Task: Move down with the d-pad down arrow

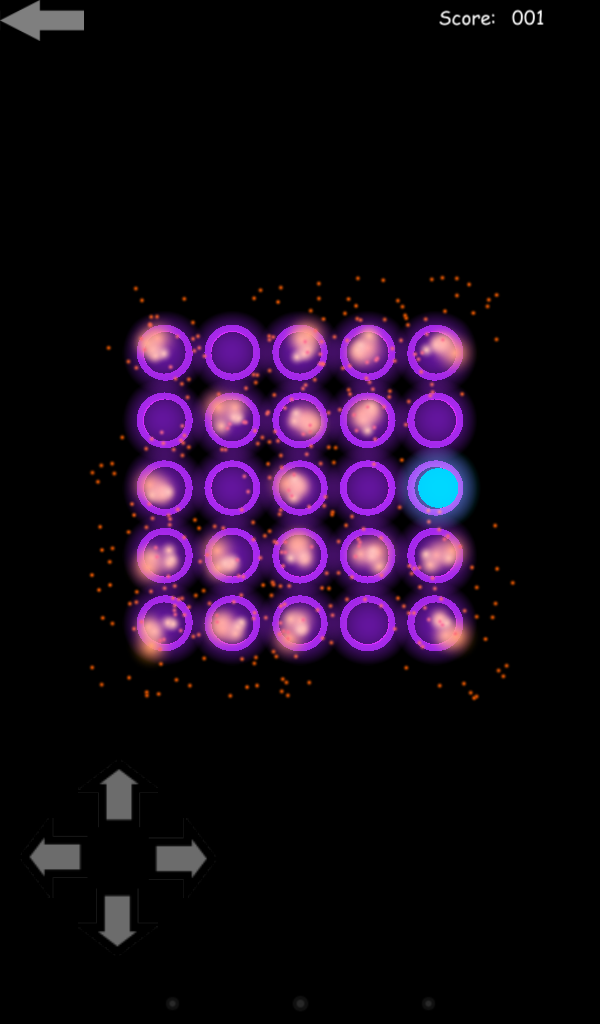Action: point(118,919)
